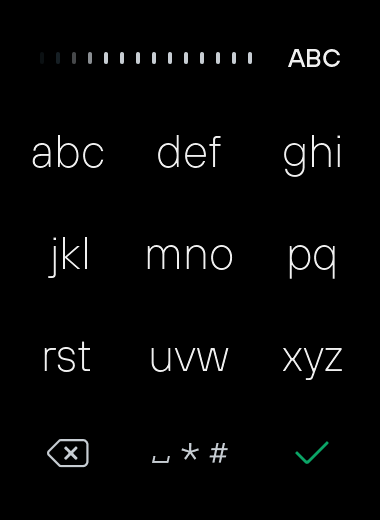Delete last character with backspace
The height and width of the screenshot is (520, 380).
click(68, 453)
